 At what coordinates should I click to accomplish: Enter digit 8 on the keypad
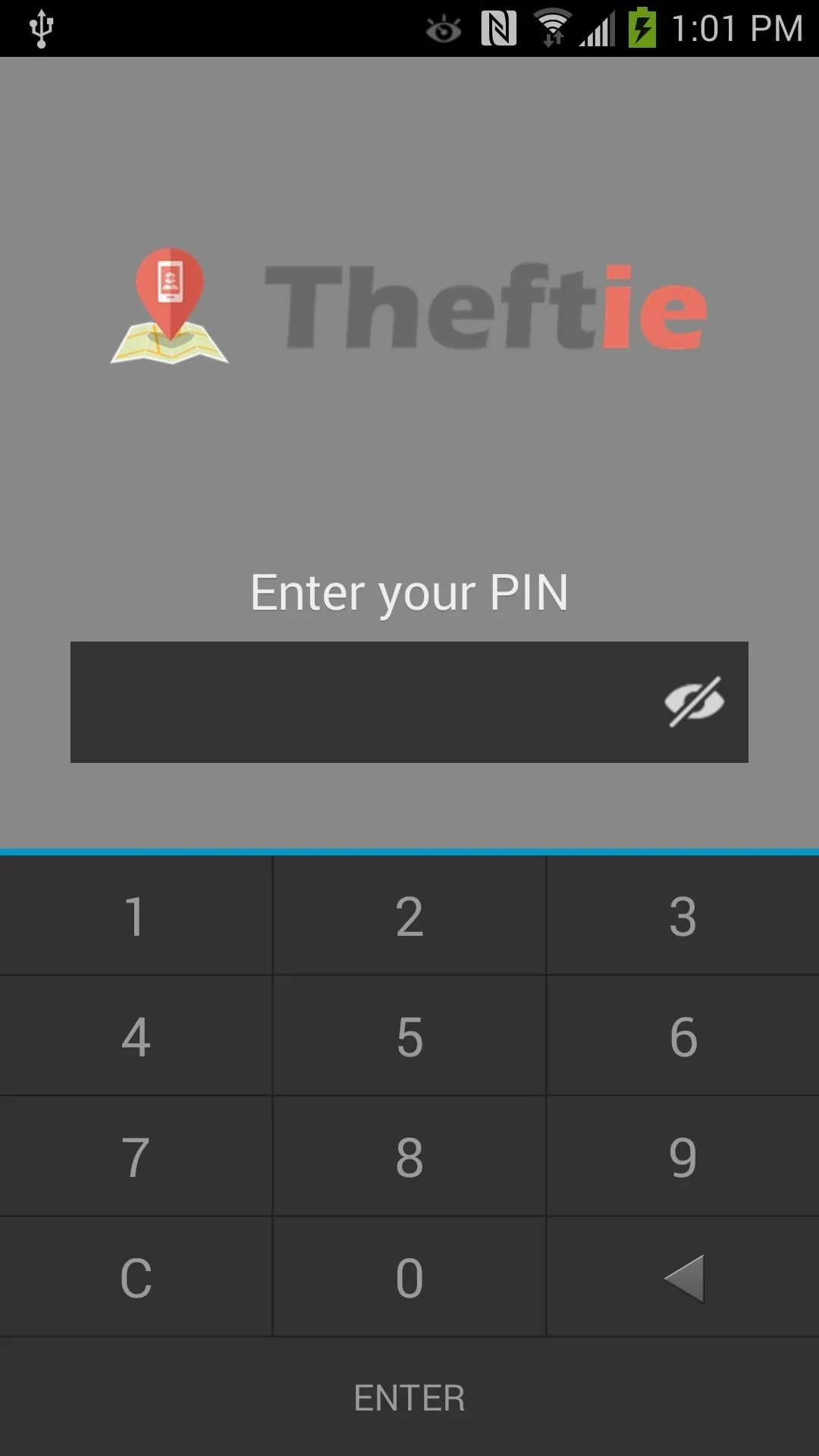click(x=409, y=1156)
